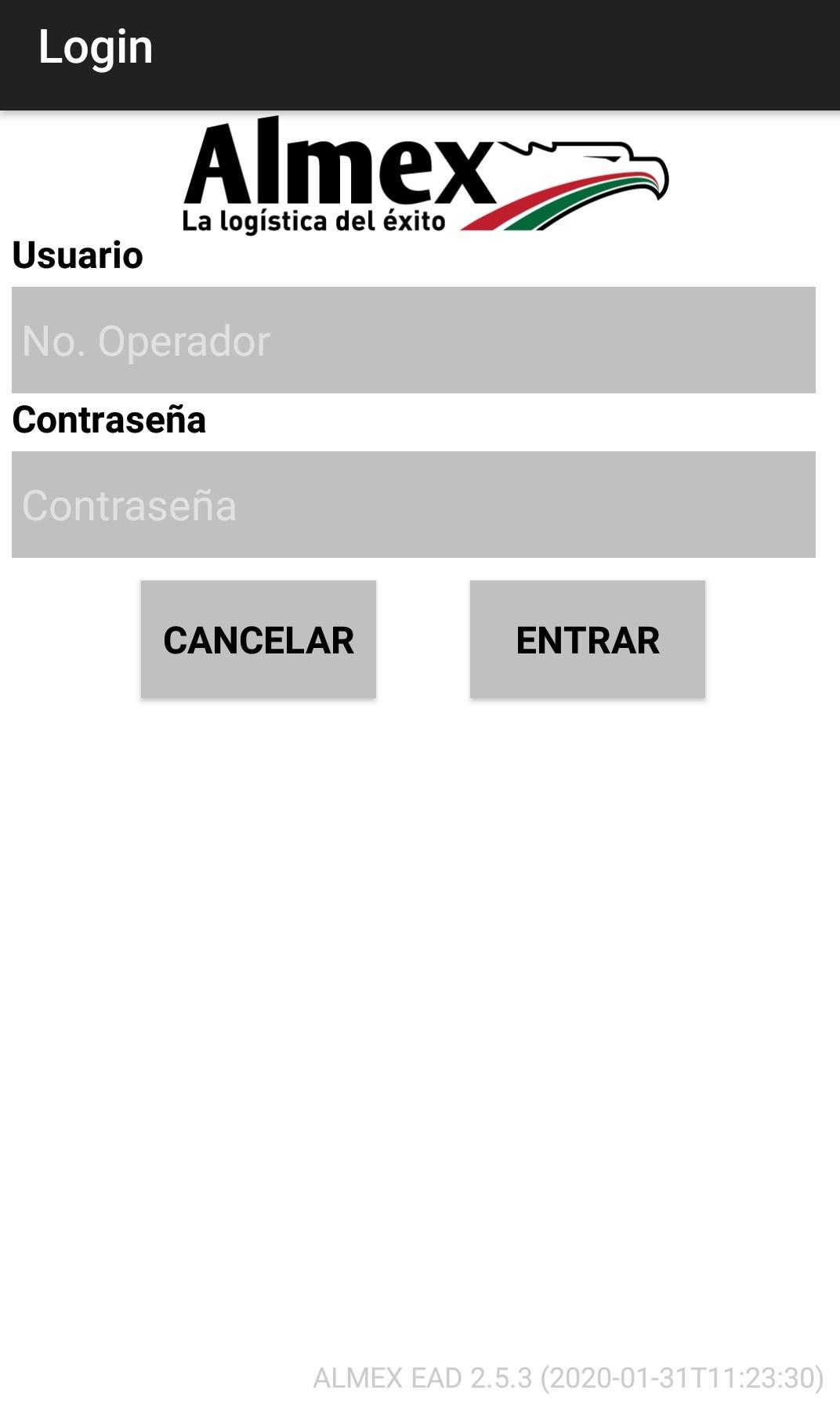Tap the Contraseña password field
The height and width of the screenshot is (1426, 840).
click(413, 505)
